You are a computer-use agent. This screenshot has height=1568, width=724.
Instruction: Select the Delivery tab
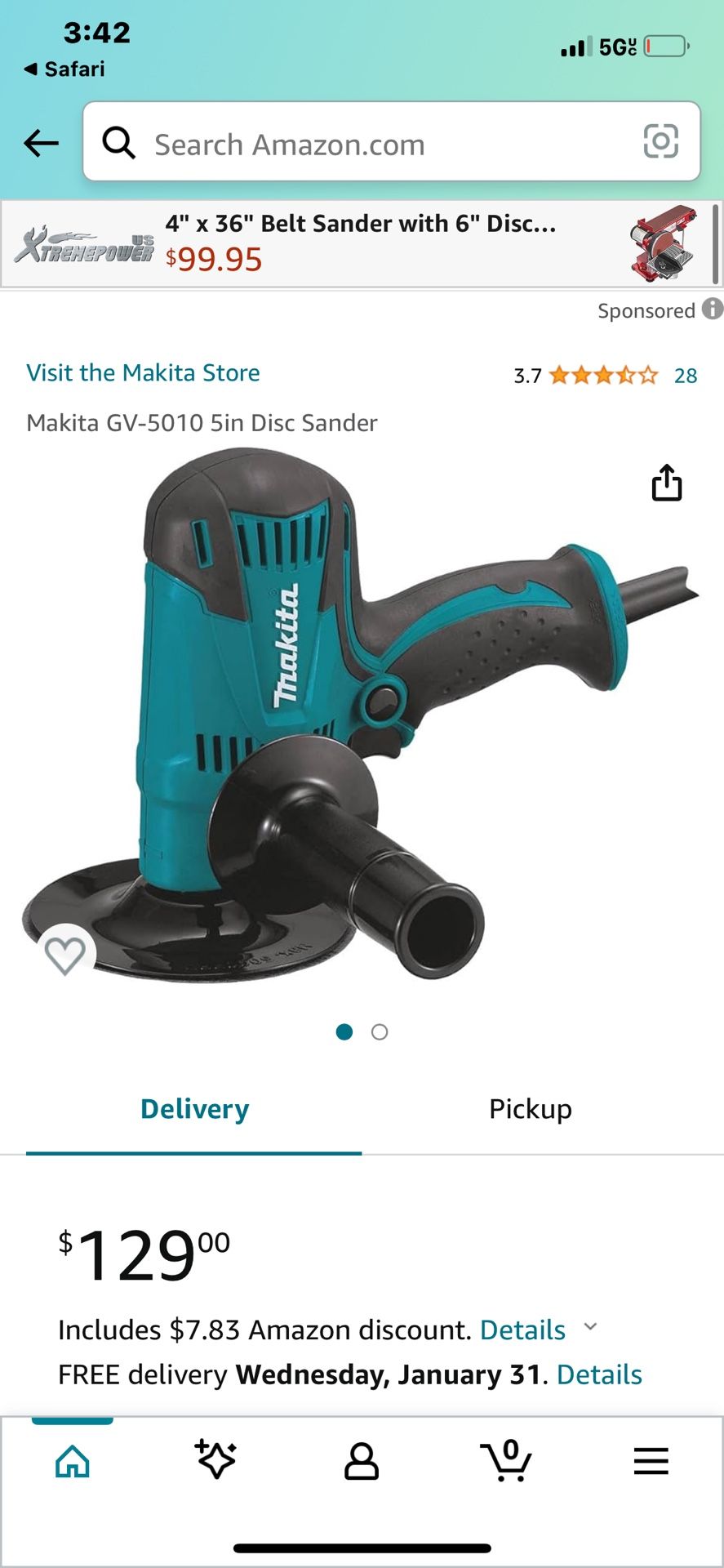(x=193, y=1109)
